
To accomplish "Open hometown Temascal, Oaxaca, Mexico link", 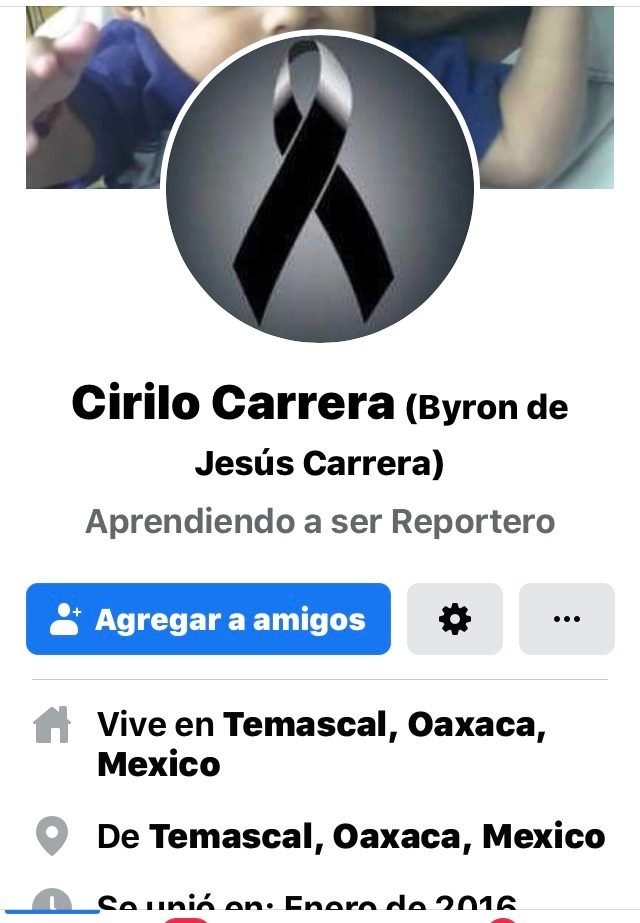I will 377,836.
